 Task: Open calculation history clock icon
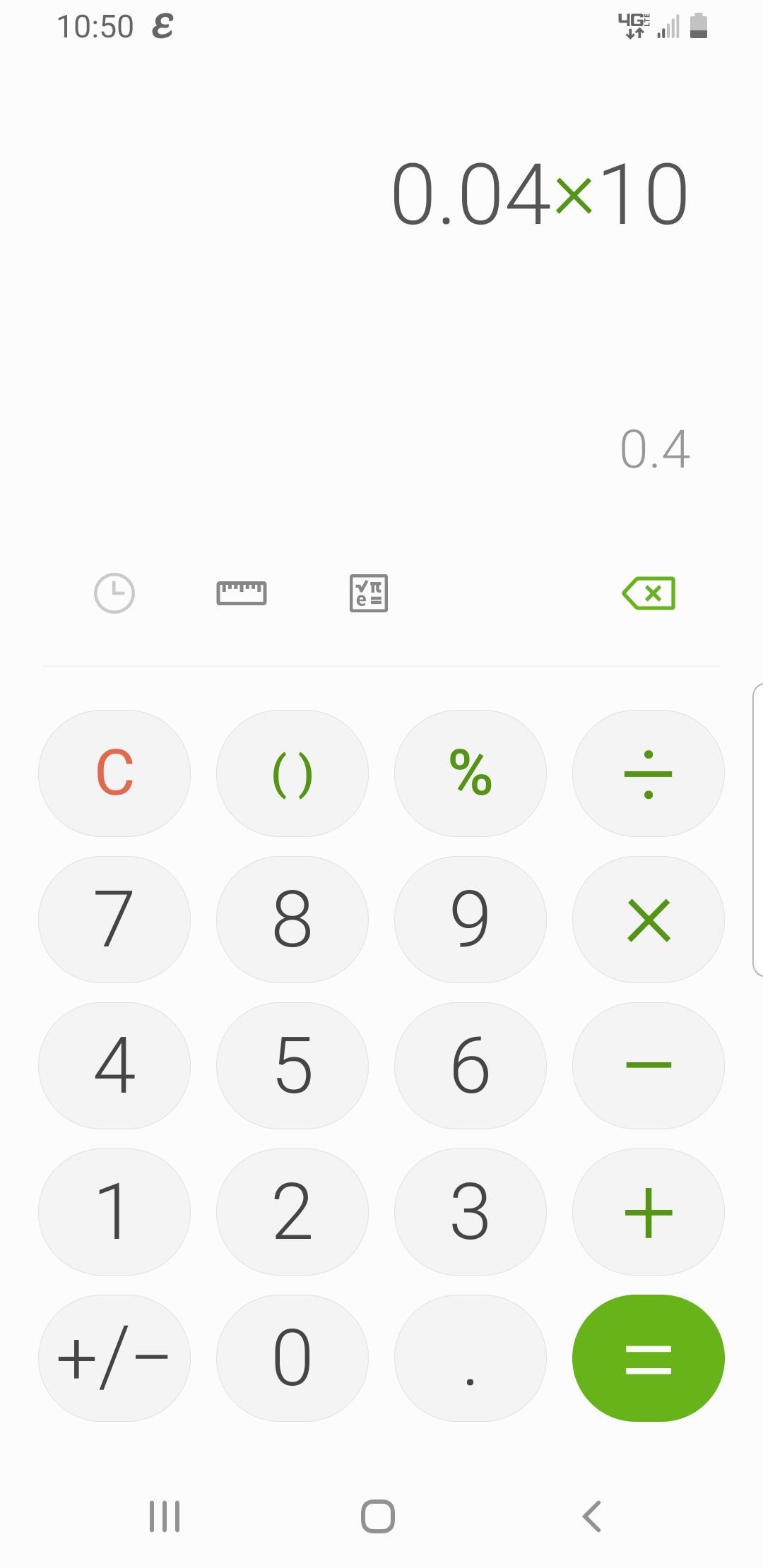114,593
